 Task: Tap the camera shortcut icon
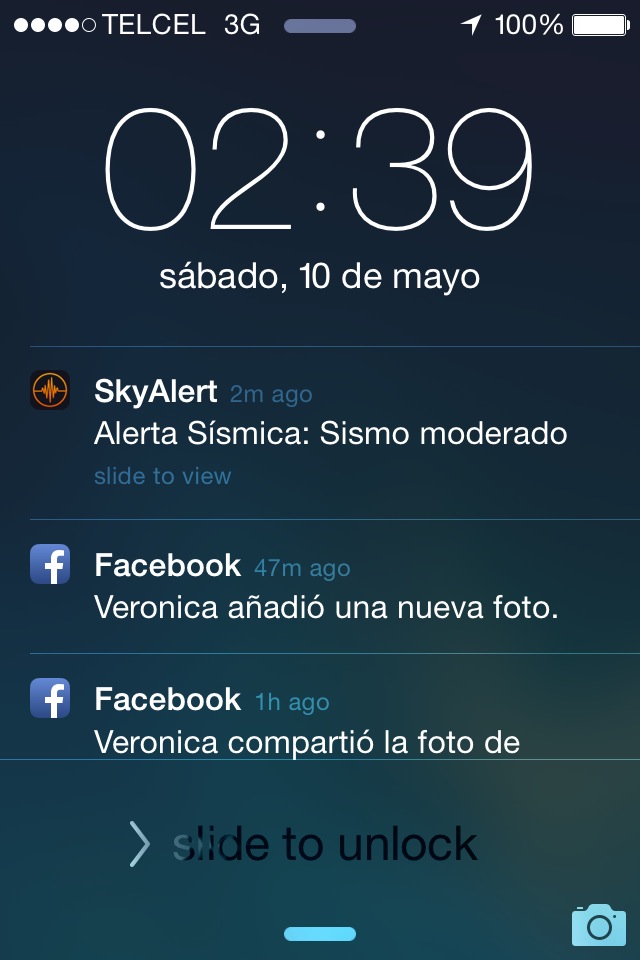click(598, 924)
